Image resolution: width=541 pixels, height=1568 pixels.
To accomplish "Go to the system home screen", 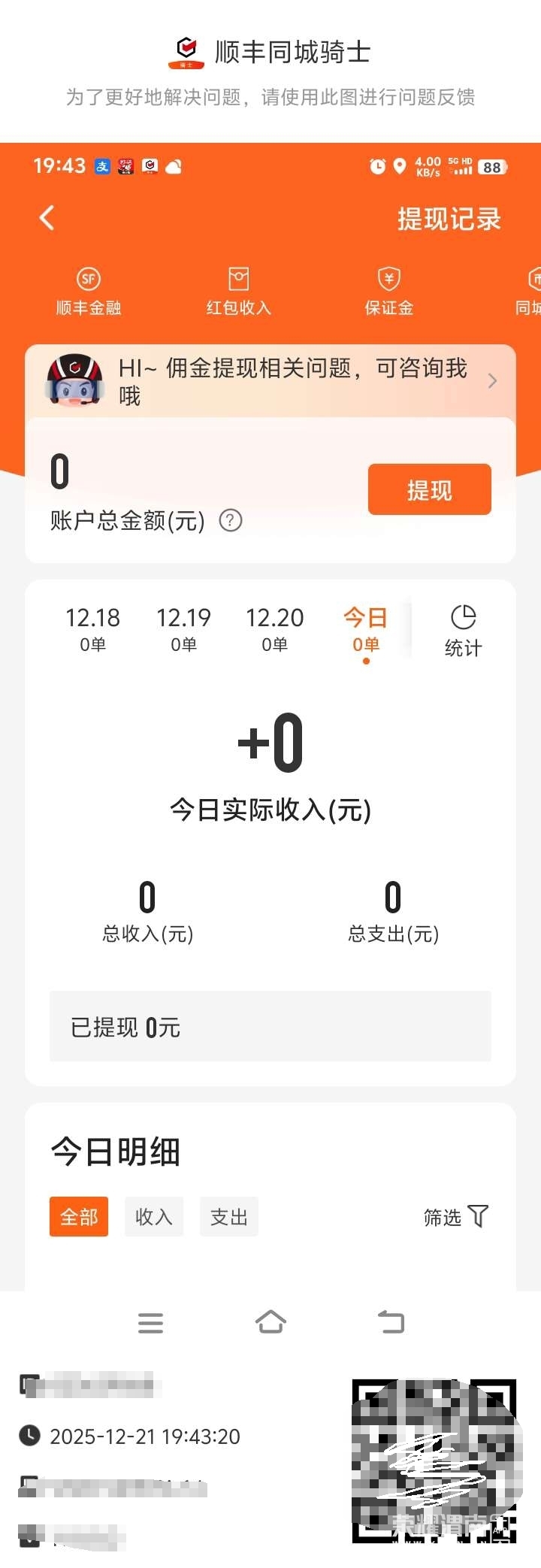I will tap(270, 1322).
